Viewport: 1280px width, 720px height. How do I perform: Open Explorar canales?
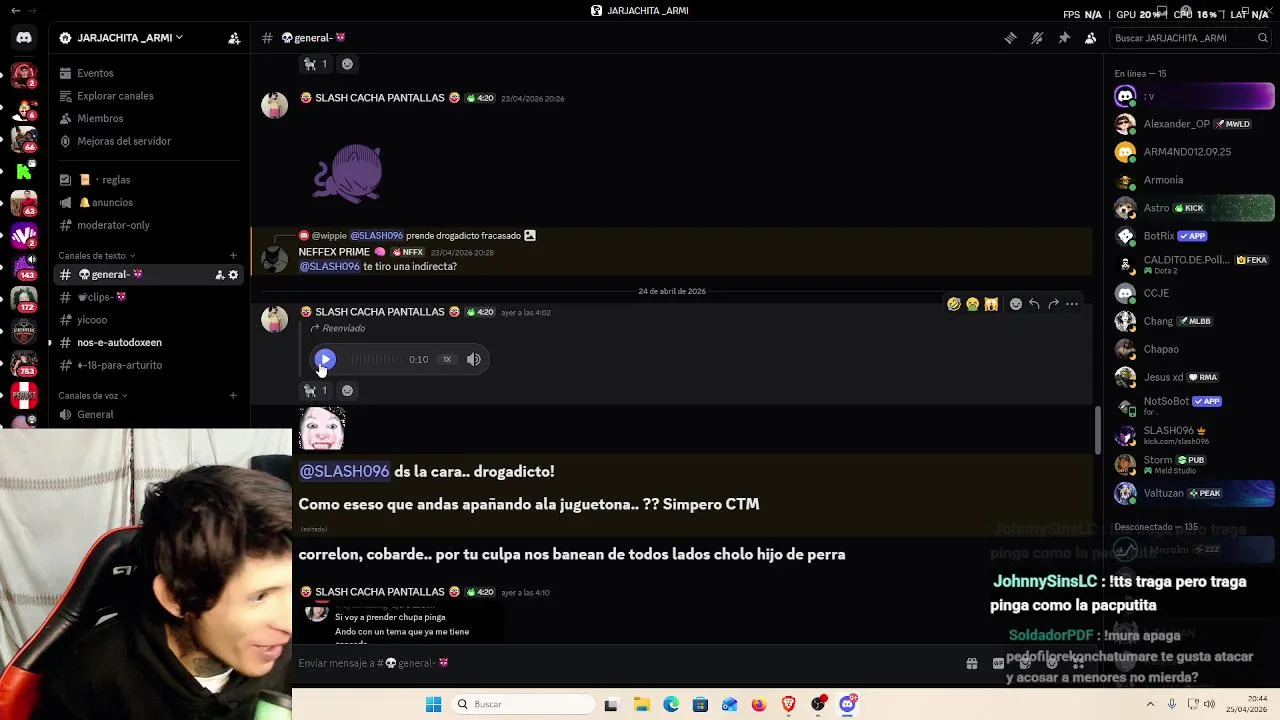[x=115, y=96]
